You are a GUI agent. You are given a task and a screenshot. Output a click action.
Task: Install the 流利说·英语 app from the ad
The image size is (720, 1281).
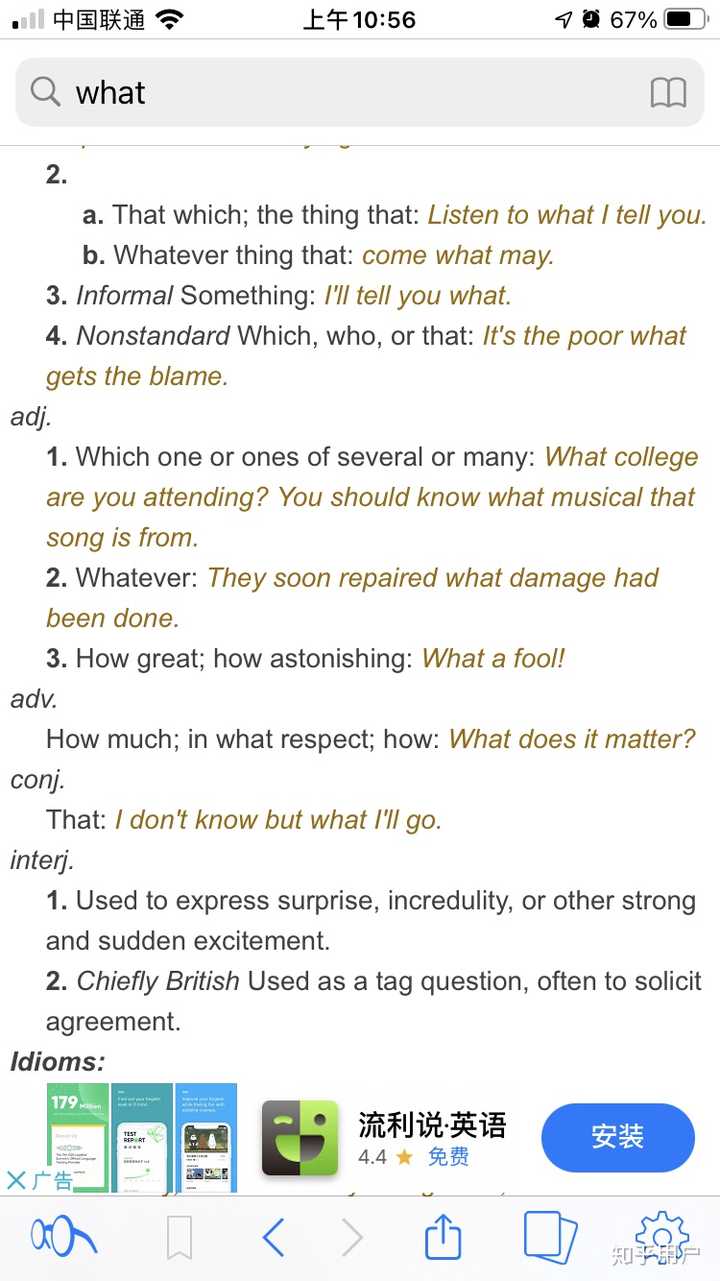pyautogui.click(x=617, y=1137)
